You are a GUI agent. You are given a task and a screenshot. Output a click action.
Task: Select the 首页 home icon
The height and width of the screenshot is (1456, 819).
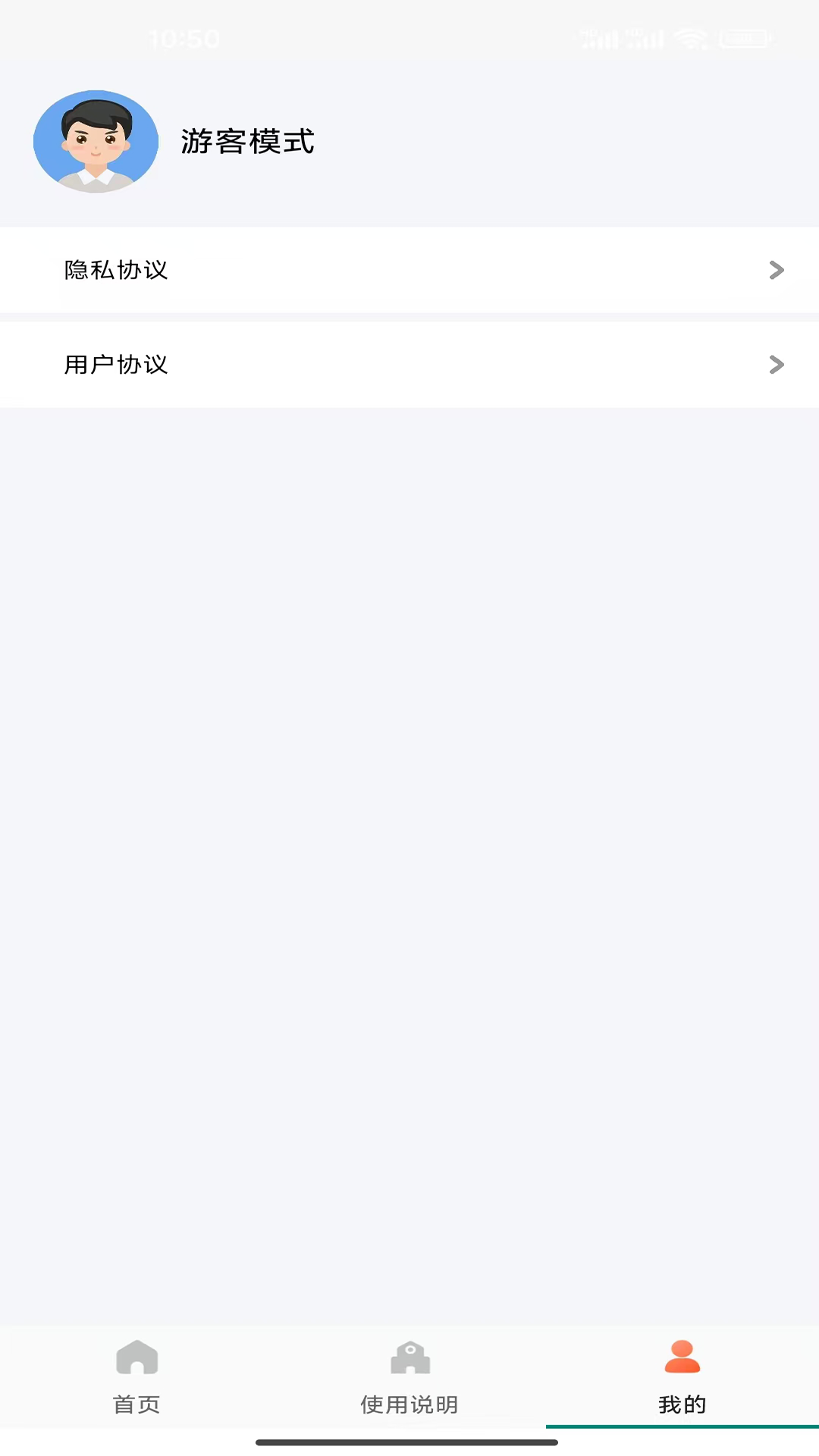click(137, 1362)
